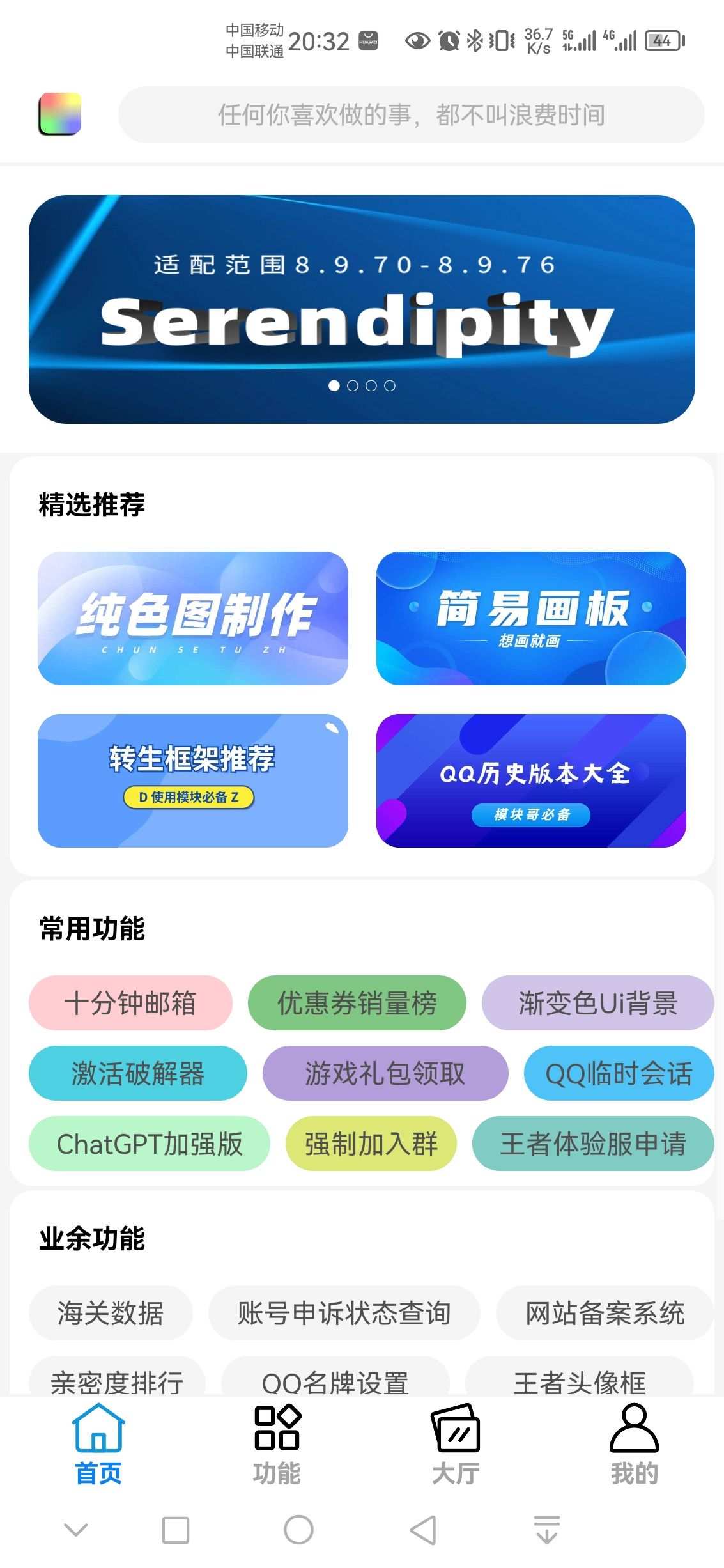Open the search bar at the top

(x=411, y=115)
